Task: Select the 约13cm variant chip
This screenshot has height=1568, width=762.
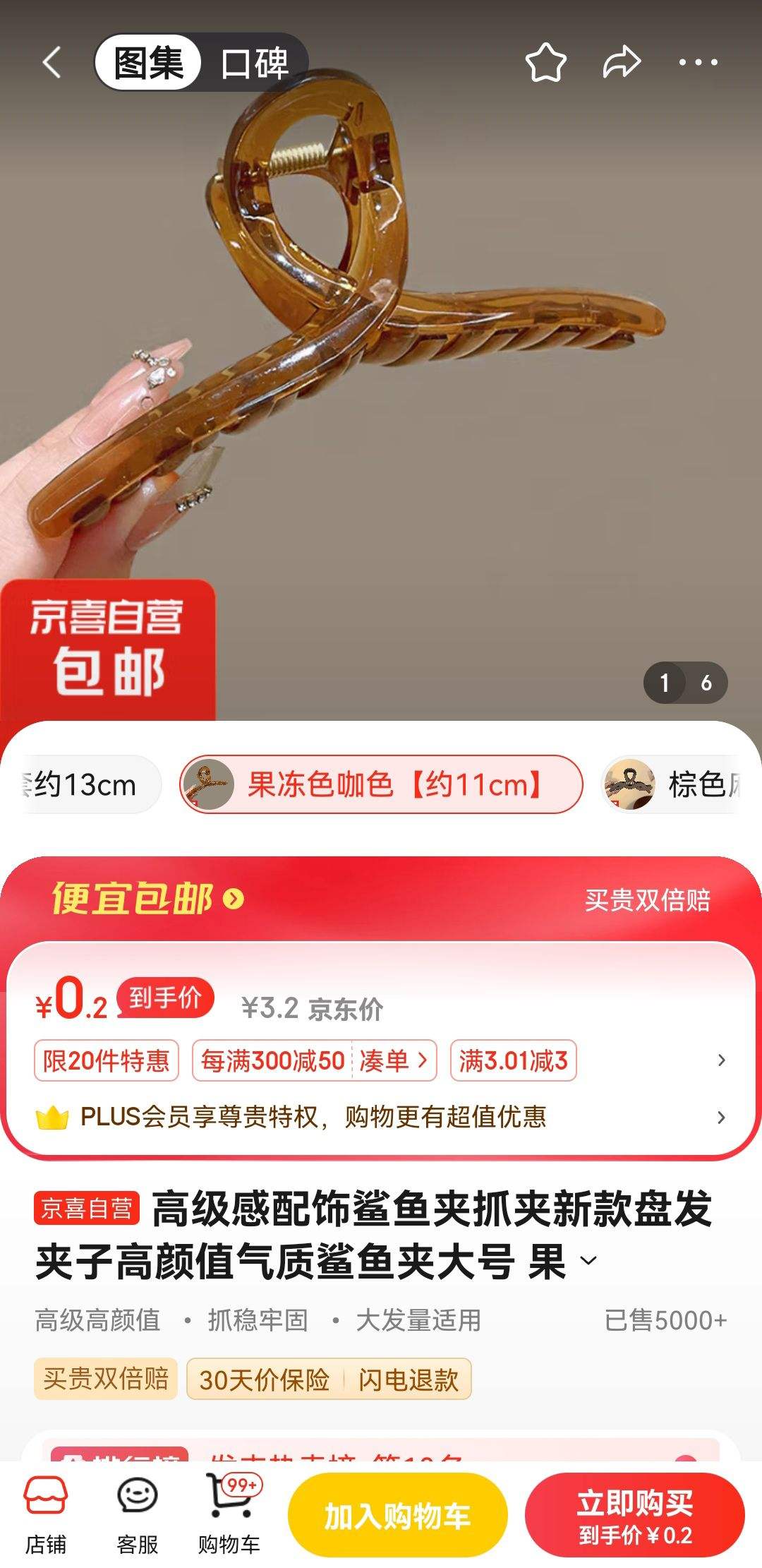Action: (85, 784)
